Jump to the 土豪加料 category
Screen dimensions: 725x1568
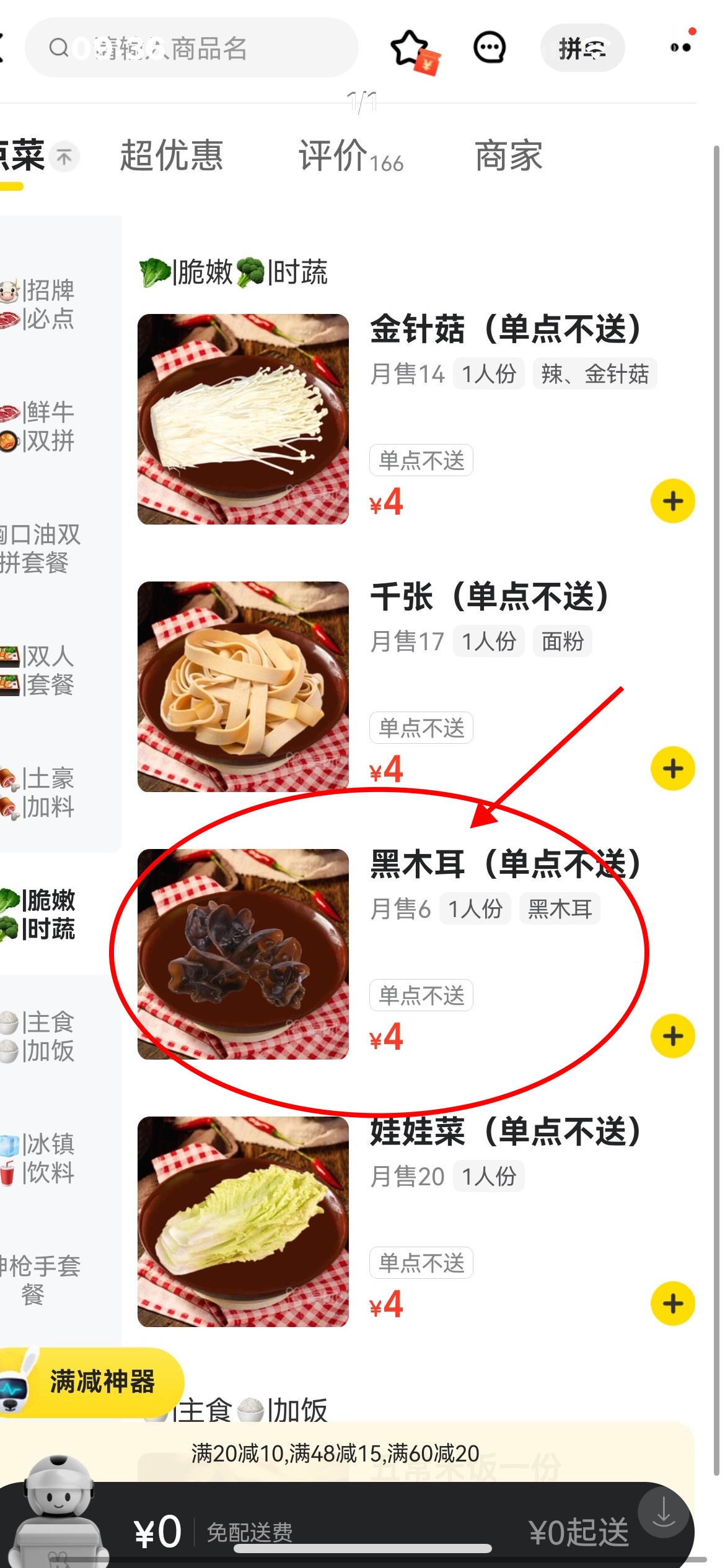pyautogui.click(x=43, y=792)
